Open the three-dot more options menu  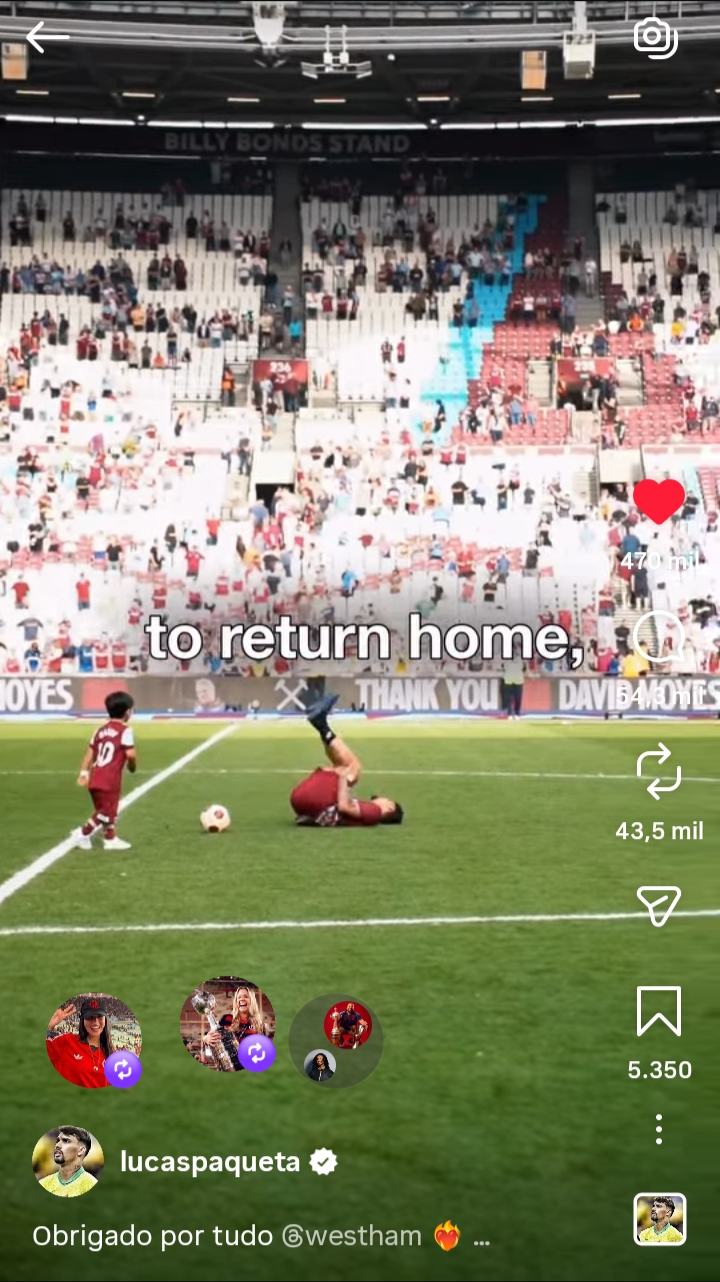point(659,1129)
